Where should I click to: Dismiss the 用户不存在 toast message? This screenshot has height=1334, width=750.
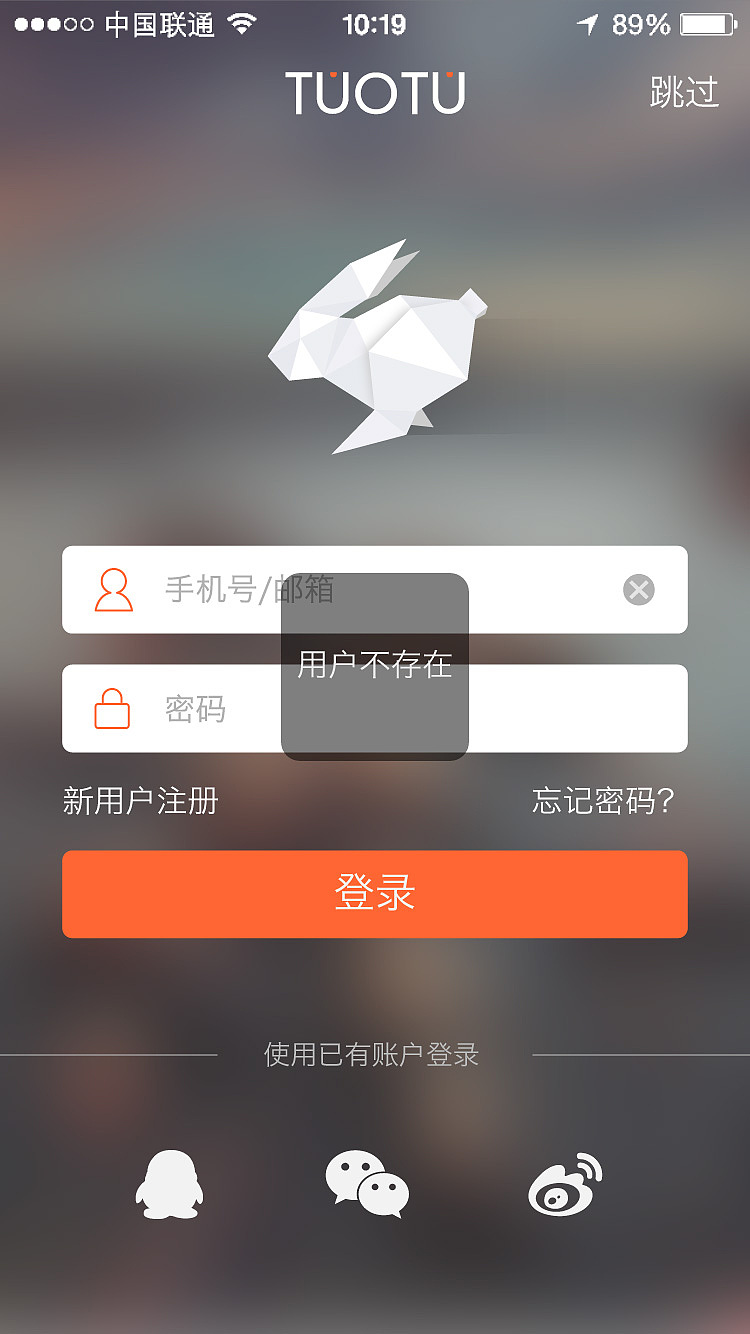tap(374, 664)
